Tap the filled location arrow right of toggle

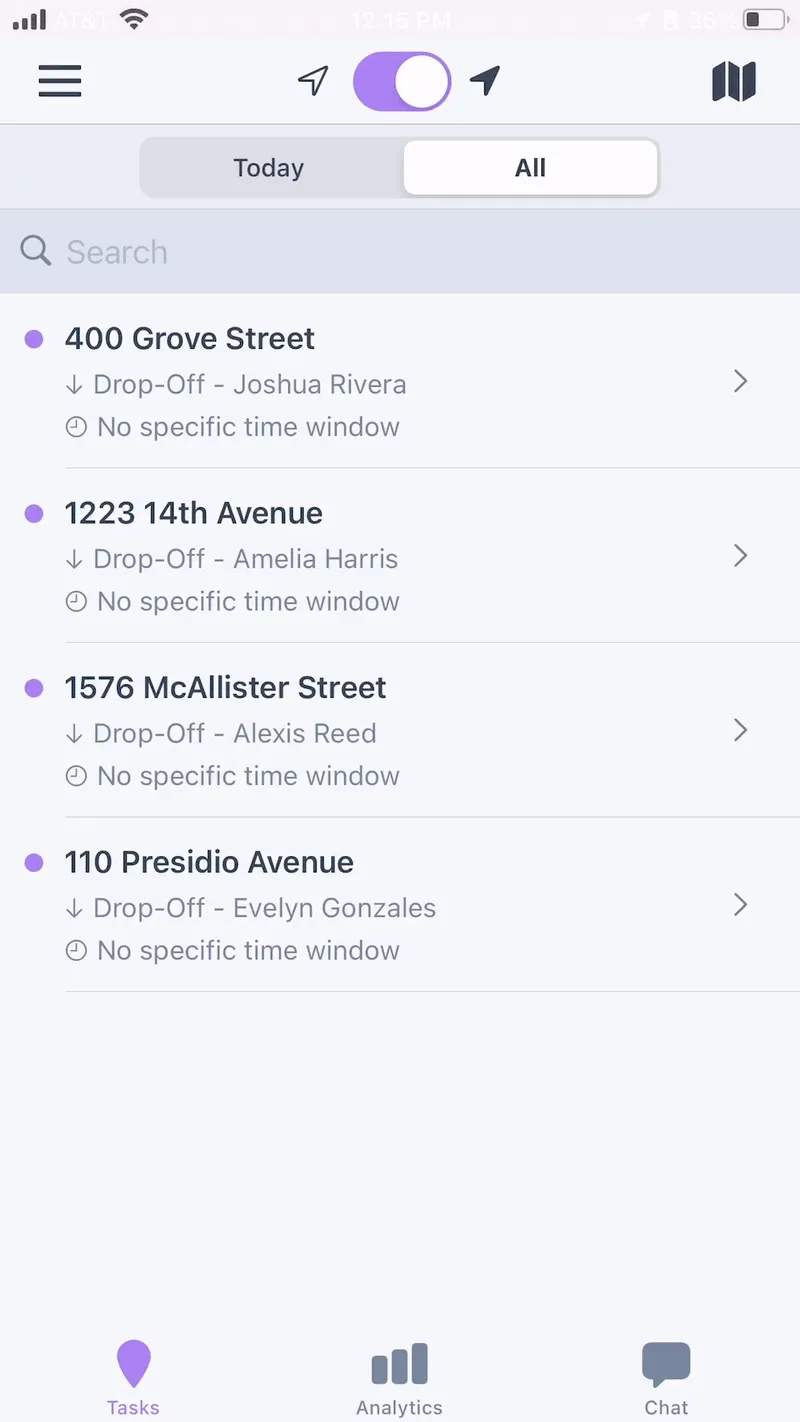click(x=485, y=81)
